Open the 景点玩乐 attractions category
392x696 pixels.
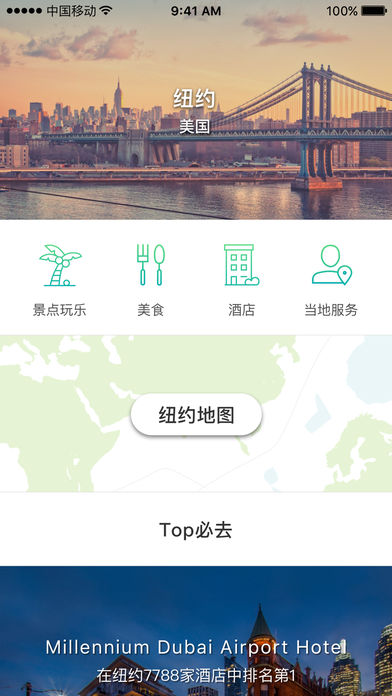tap(59, 280)
